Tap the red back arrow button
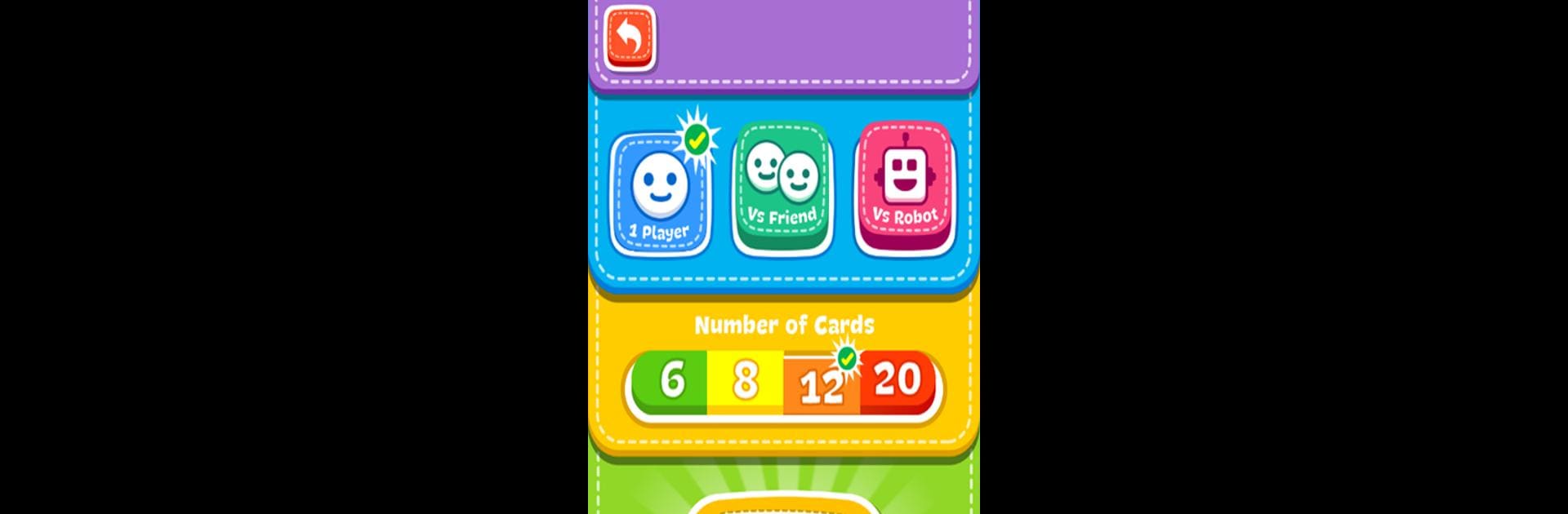1568x514 pixels. pyautogui.click(x=630, y=38)
